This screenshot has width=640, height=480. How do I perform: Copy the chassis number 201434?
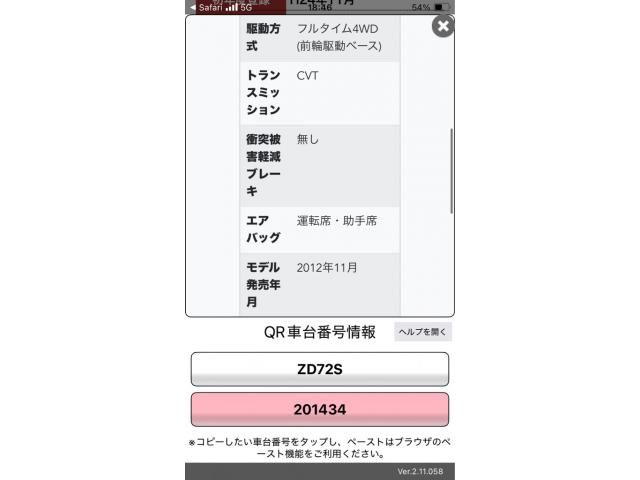tap(319, 410)
